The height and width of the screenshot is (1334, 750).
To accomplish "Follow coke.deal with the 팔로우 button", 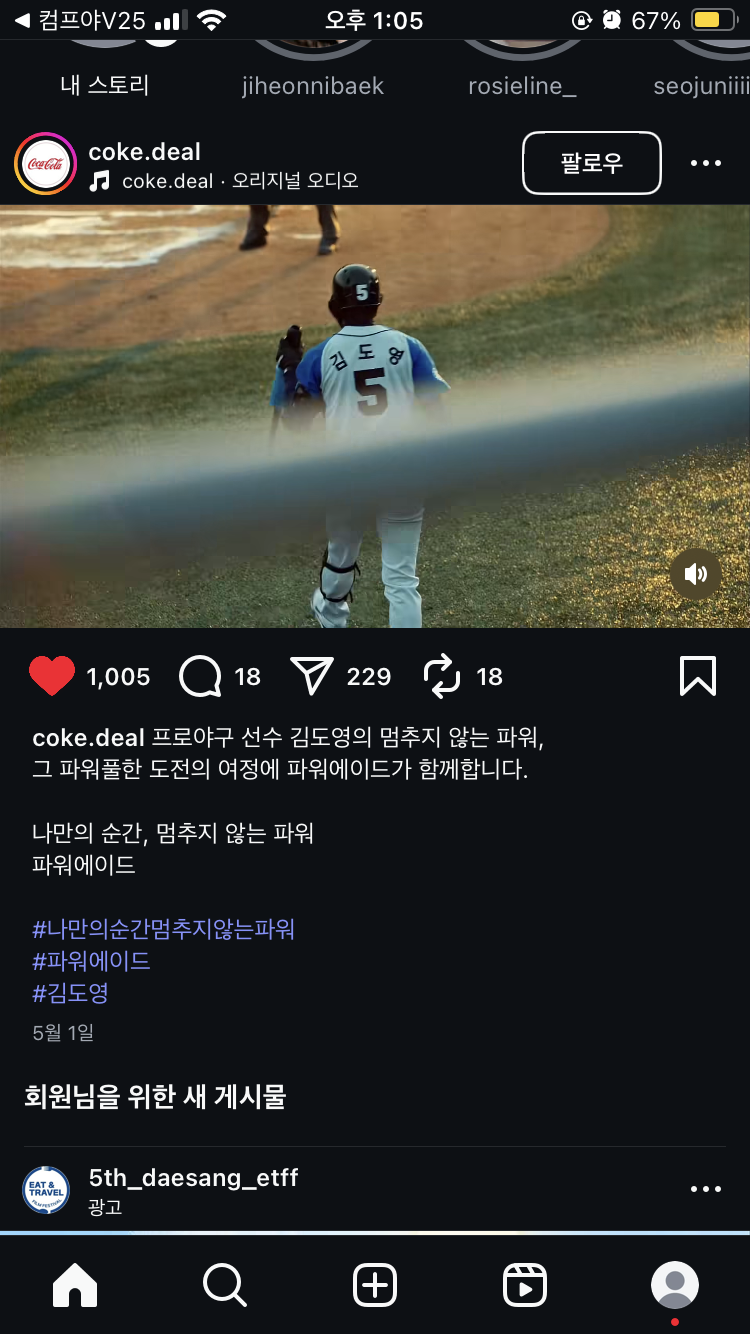I will point(591,163).
